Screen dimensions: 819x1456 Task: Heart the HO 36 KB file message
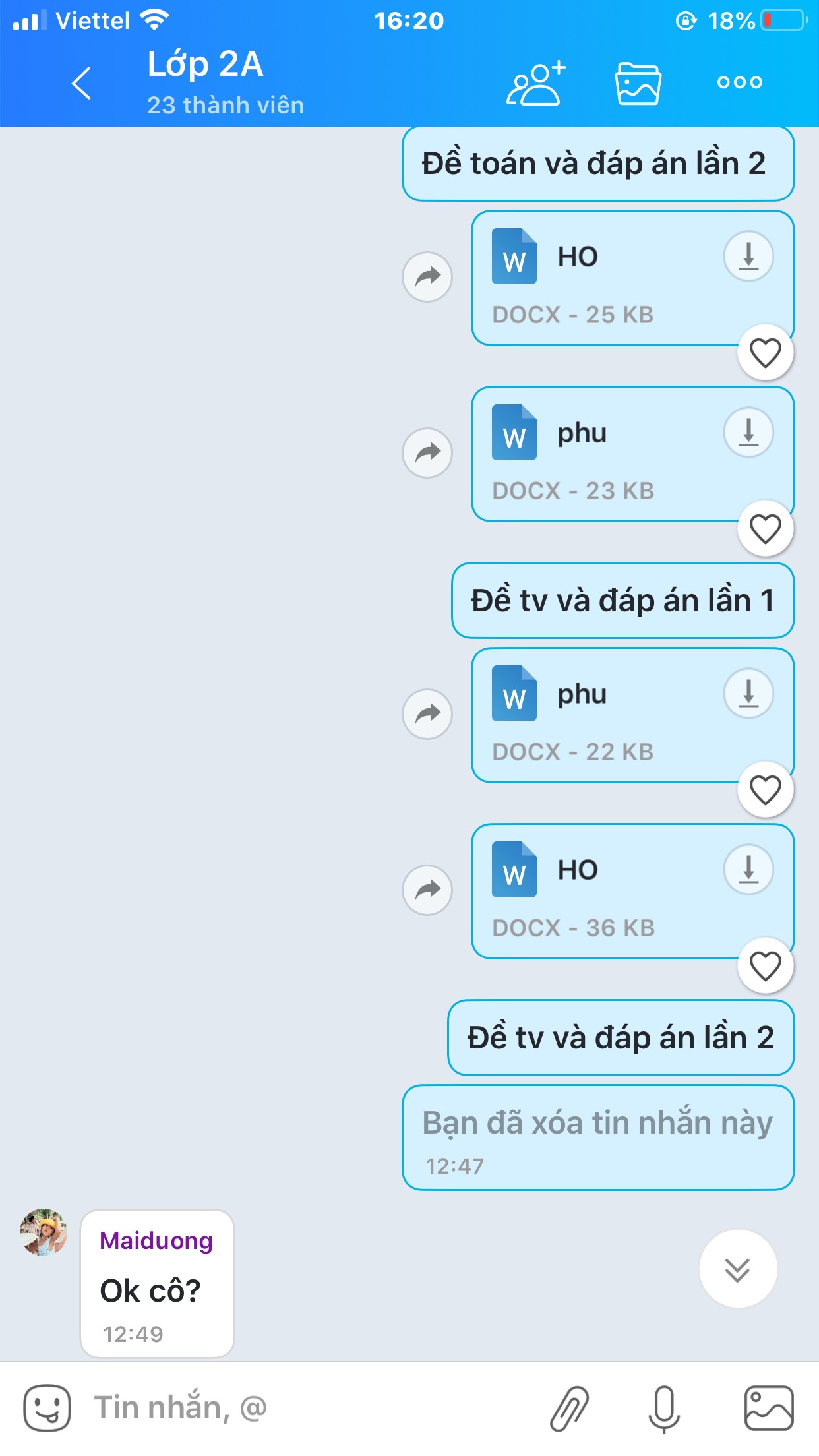[765, 966]
